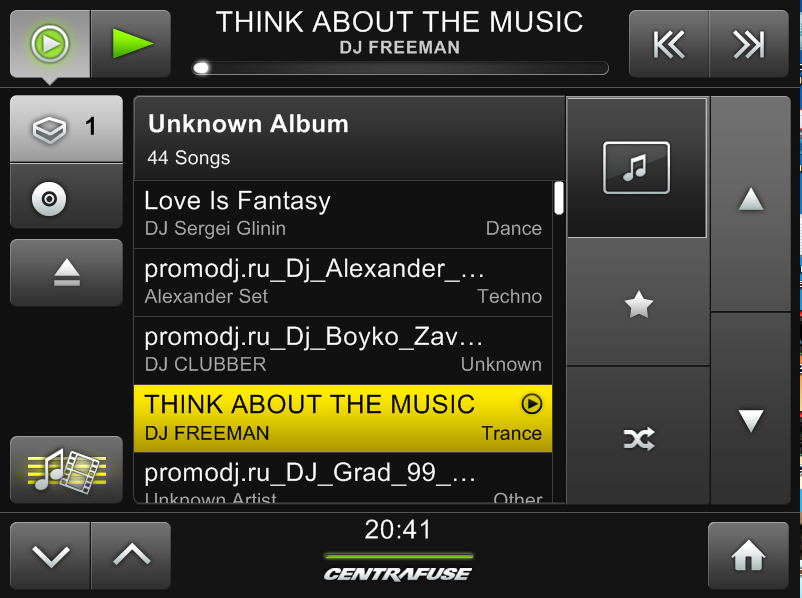Play Love Is Fantasy by DJ Sergei Glinin
Screen dimensions: 802x598
tap(342, 214)
